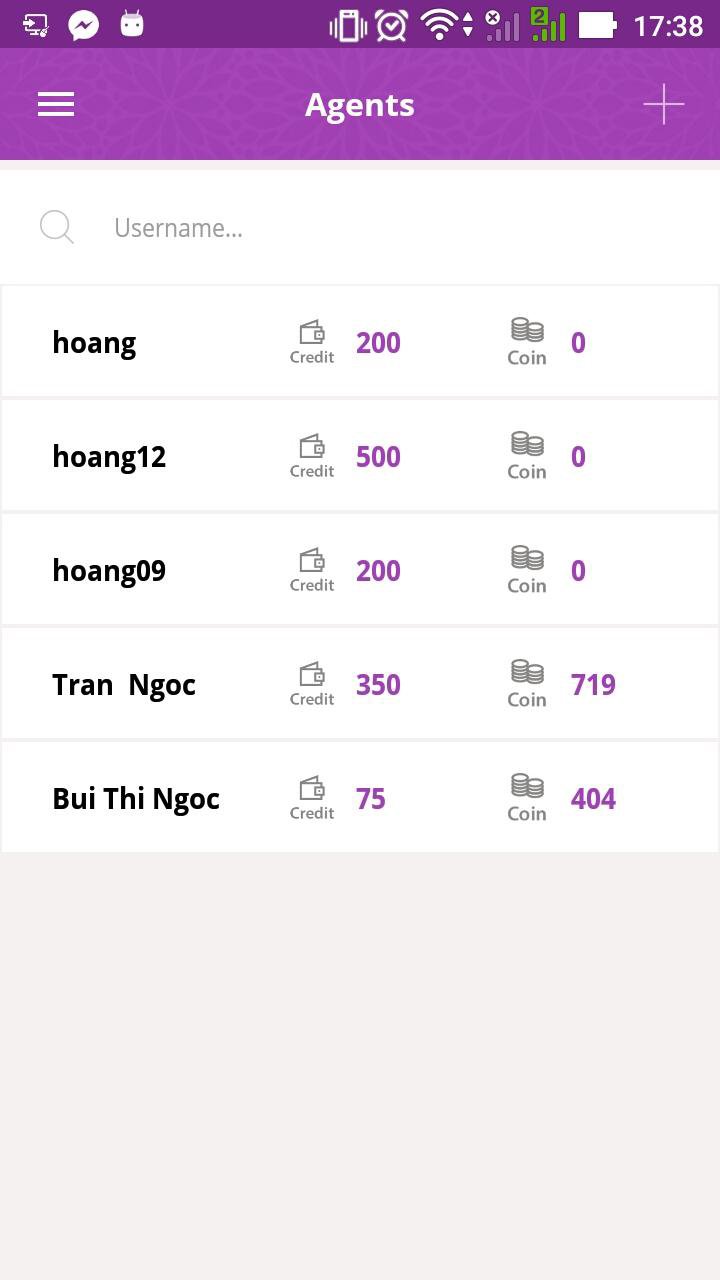Tap the Coin stack icon for hoang
Screen dimensions: 720x1280
pyautogui.click(x=526, y=333)
